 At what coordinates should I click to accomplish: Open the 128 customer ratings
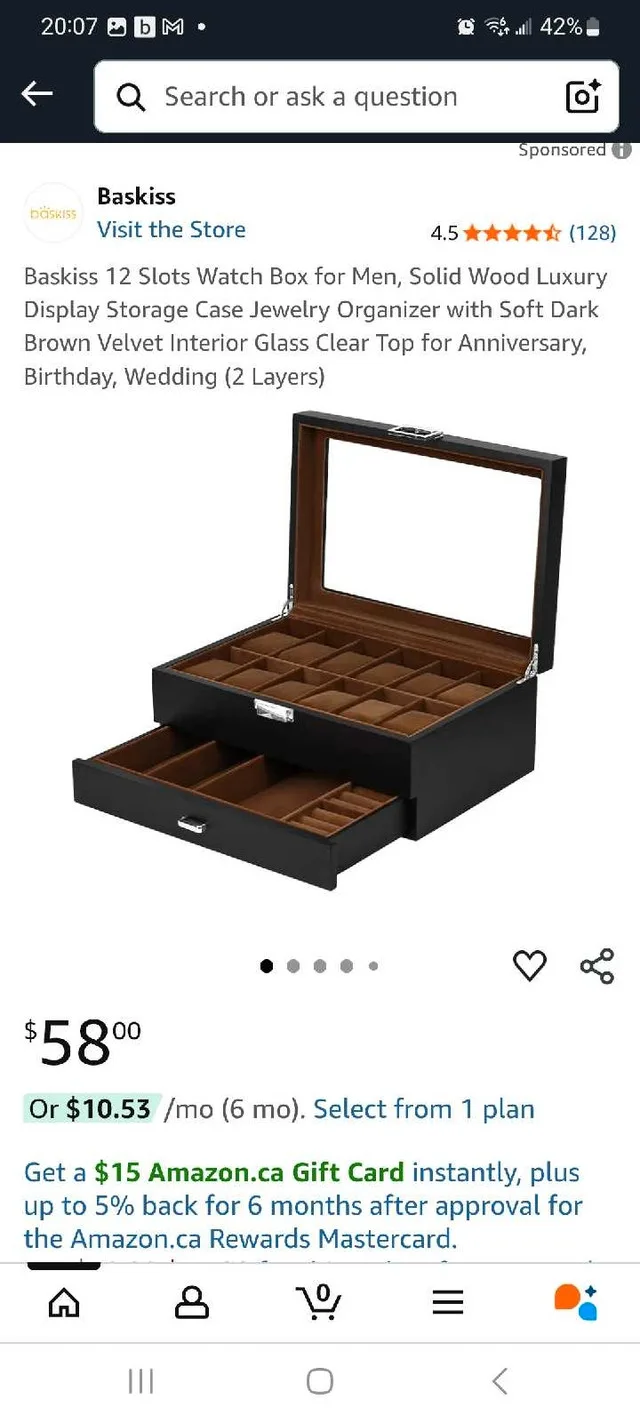coord(592,233)
